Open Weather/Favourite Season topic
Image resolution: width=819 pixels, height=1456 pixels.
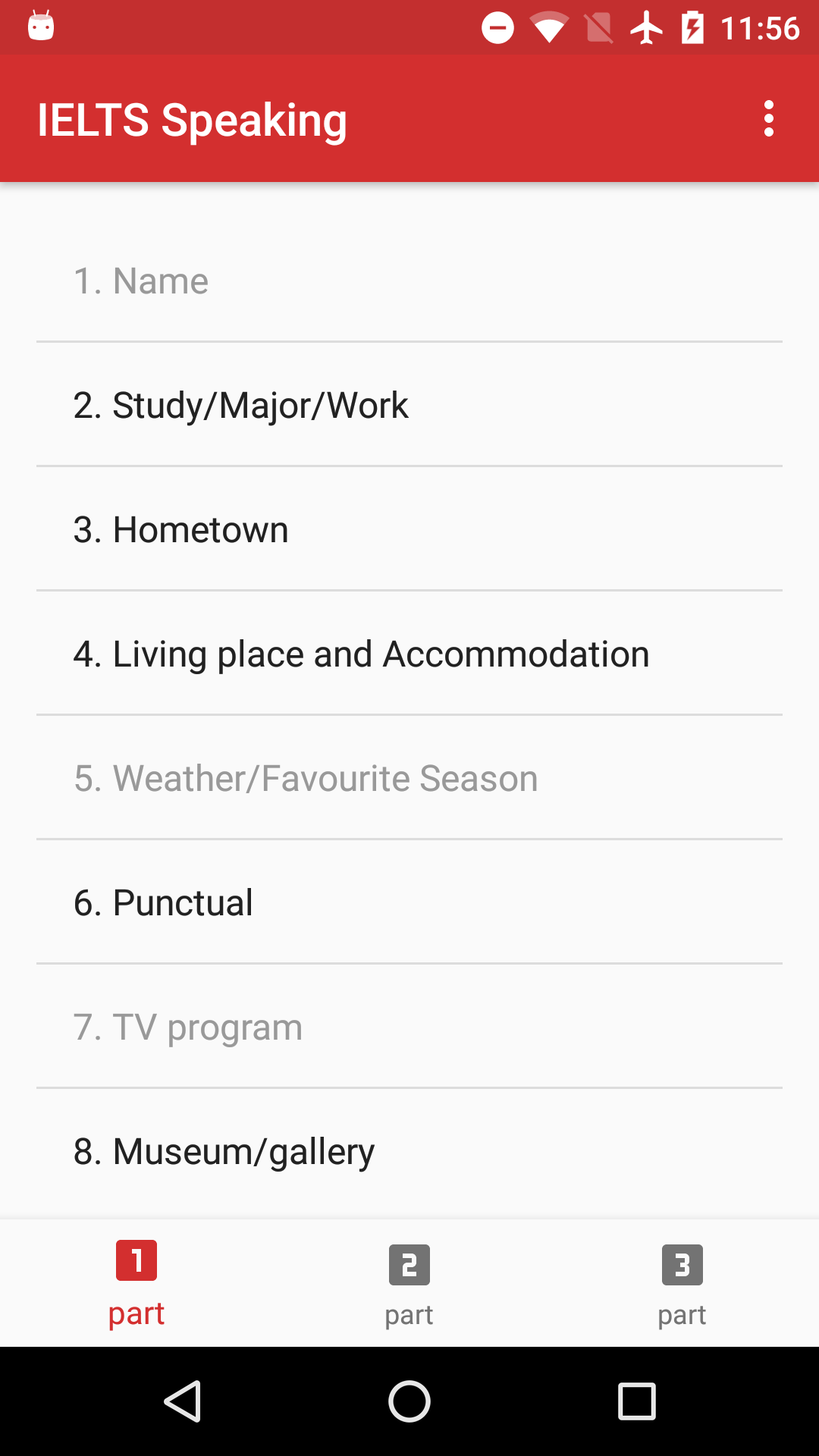409,778
